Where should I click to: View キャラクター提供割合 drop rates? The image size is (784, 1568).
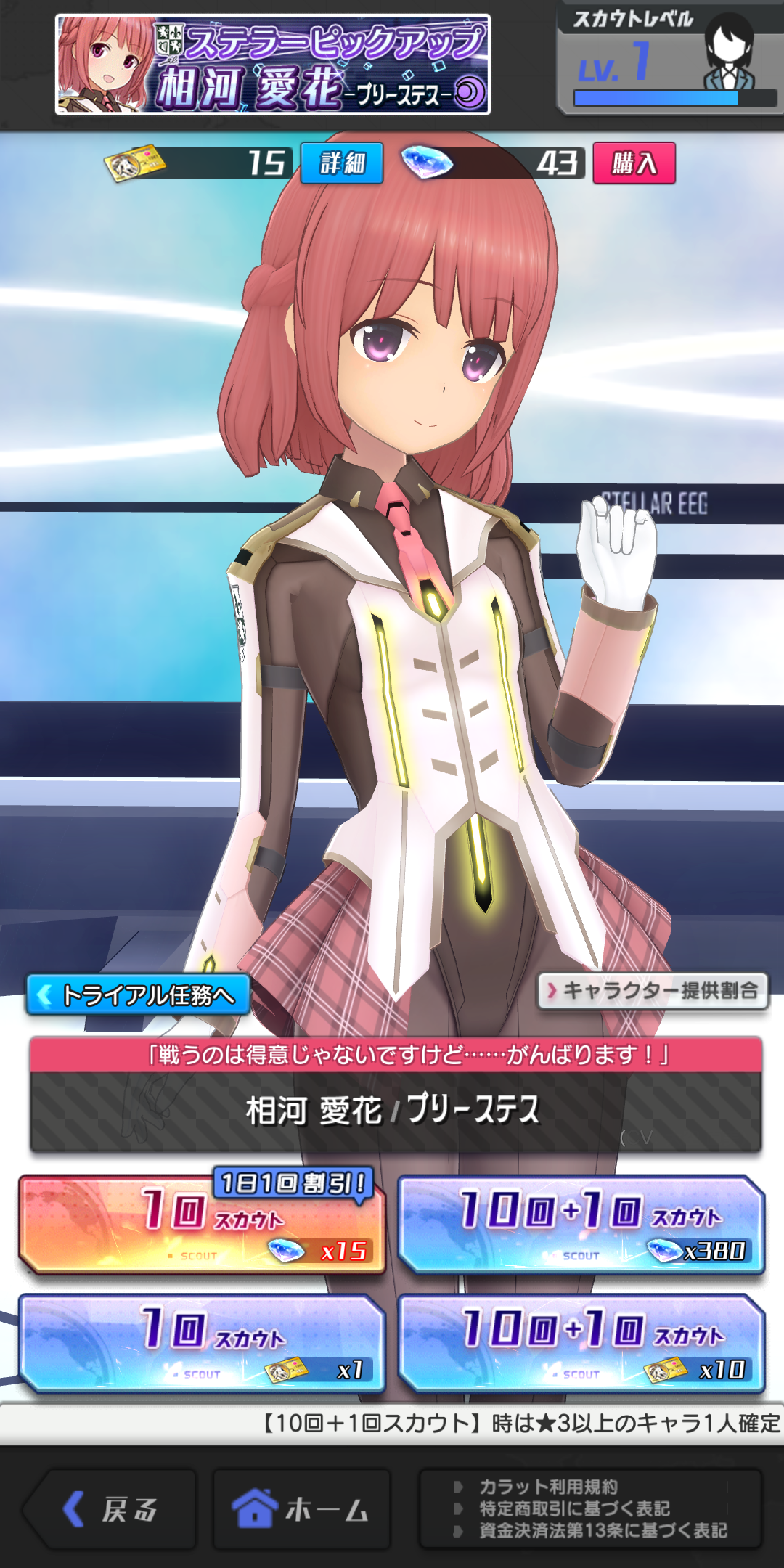pos(653,991)
